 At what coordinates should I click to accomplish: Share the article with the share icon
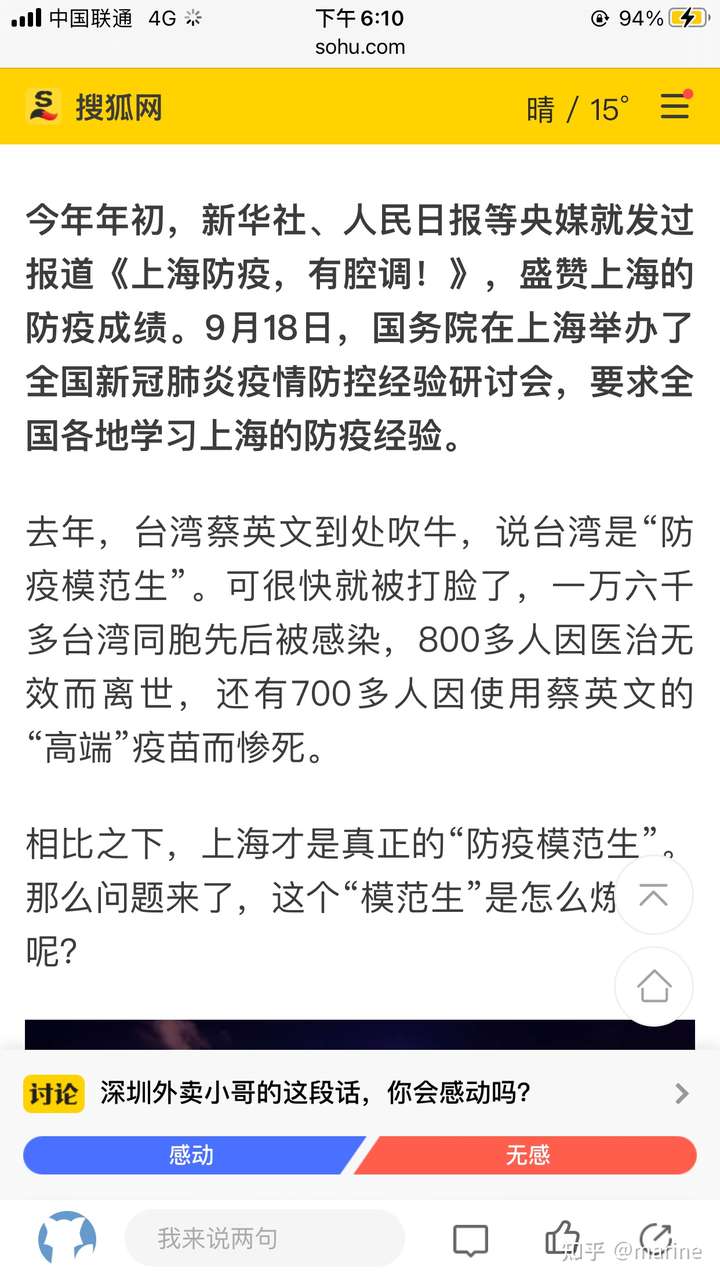pos(655,1238)
